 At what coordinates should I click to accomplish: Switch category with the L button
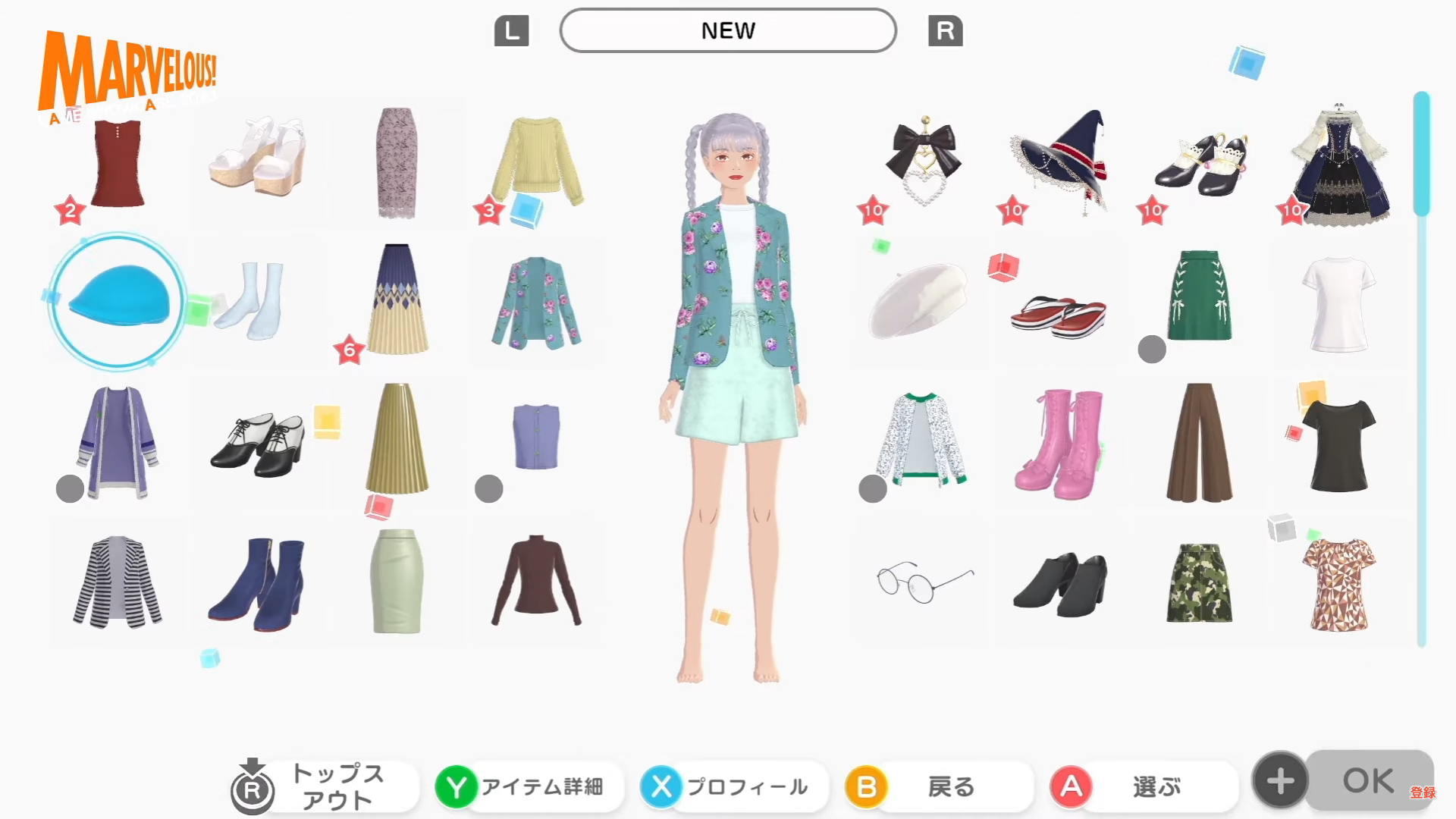tap(511, 31)
